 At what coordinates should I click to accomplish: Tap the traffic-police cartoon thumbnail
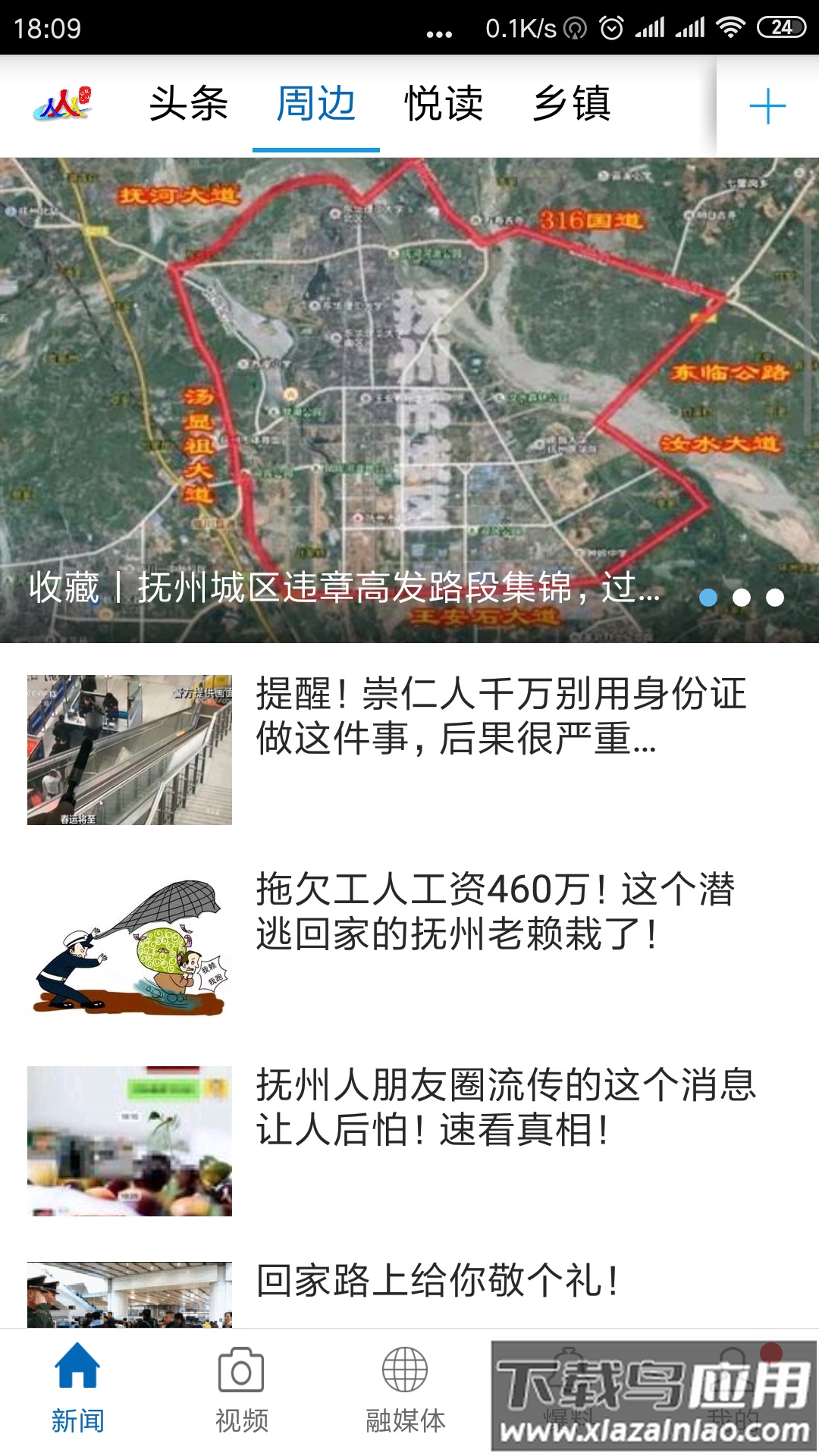coord(129,944)
